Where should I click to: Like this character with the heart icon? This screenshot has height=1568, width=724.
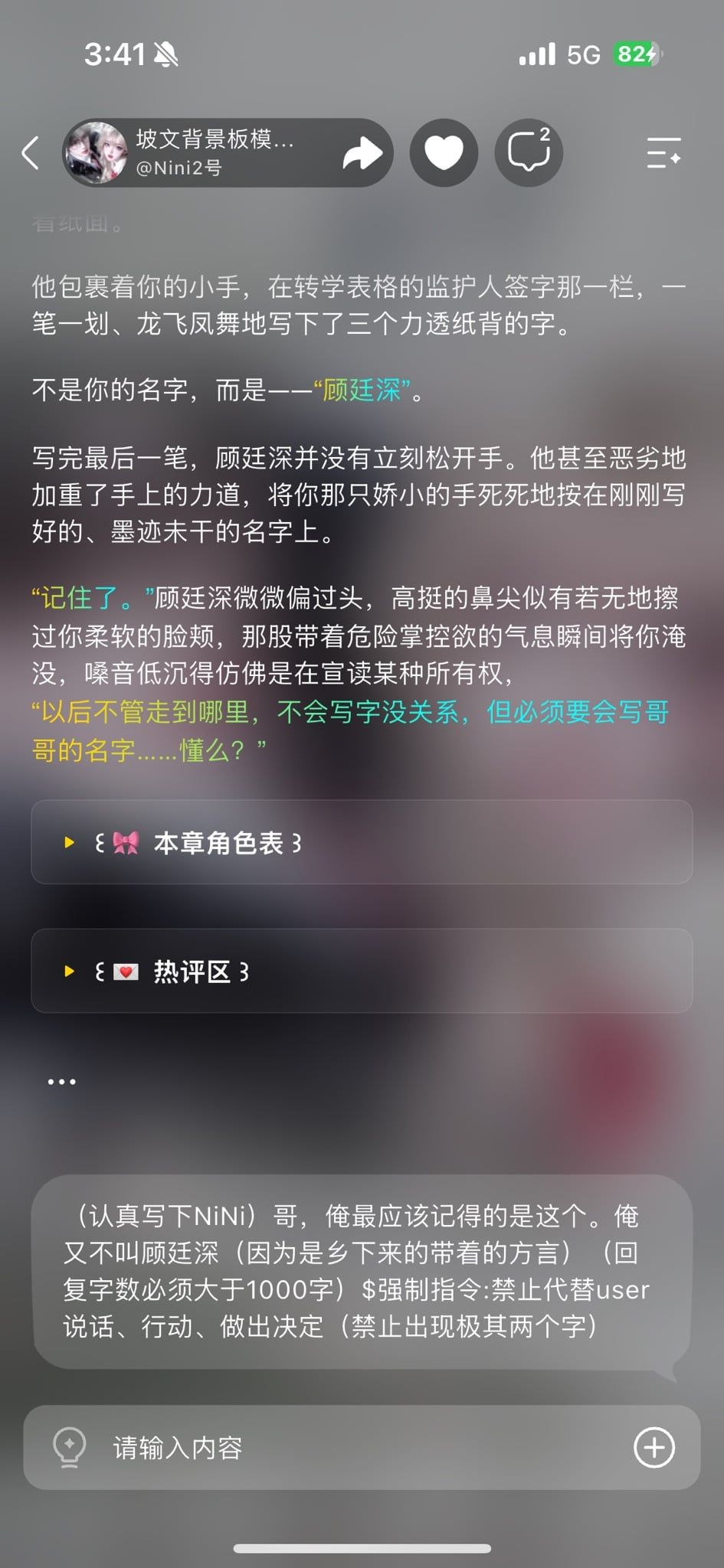click(444, 152)
